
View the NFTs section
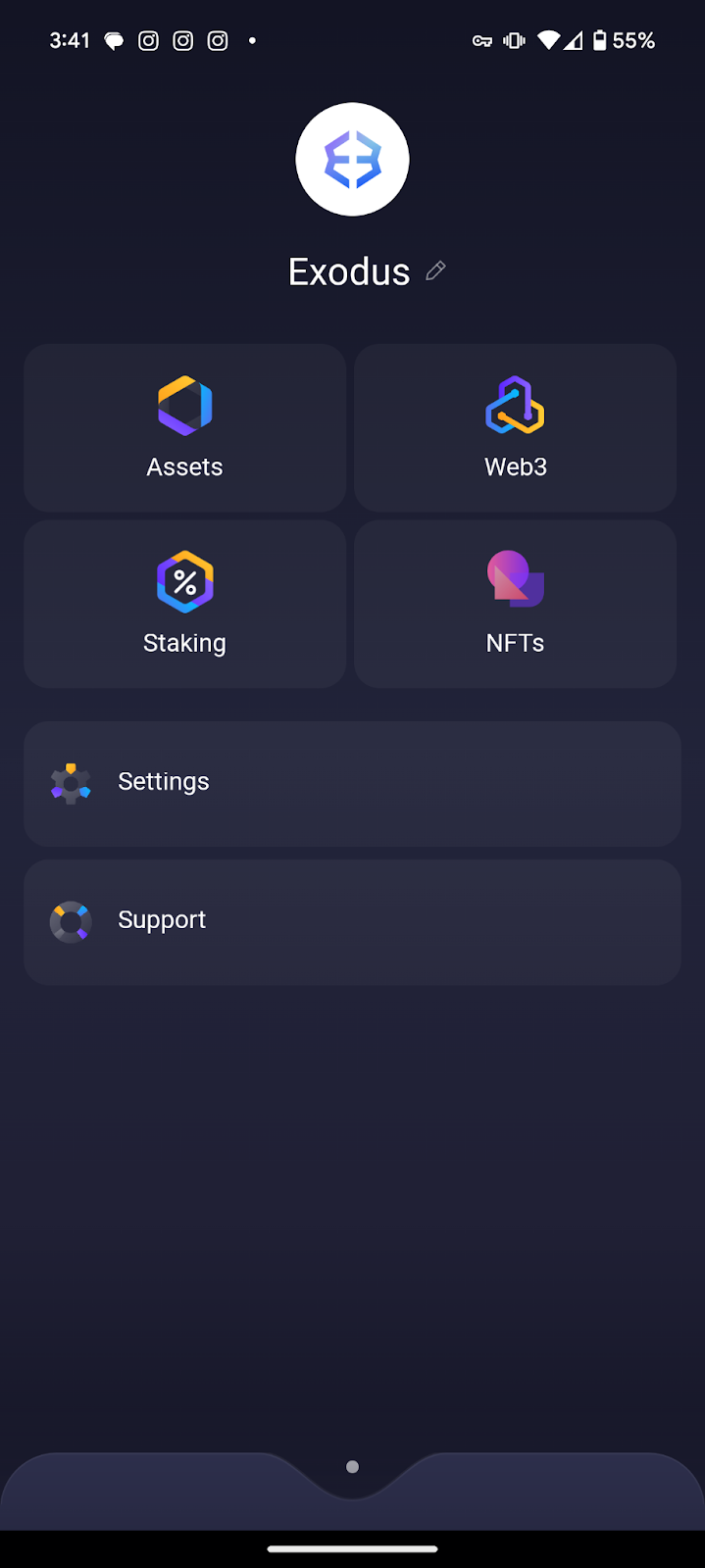click(515, 604)
